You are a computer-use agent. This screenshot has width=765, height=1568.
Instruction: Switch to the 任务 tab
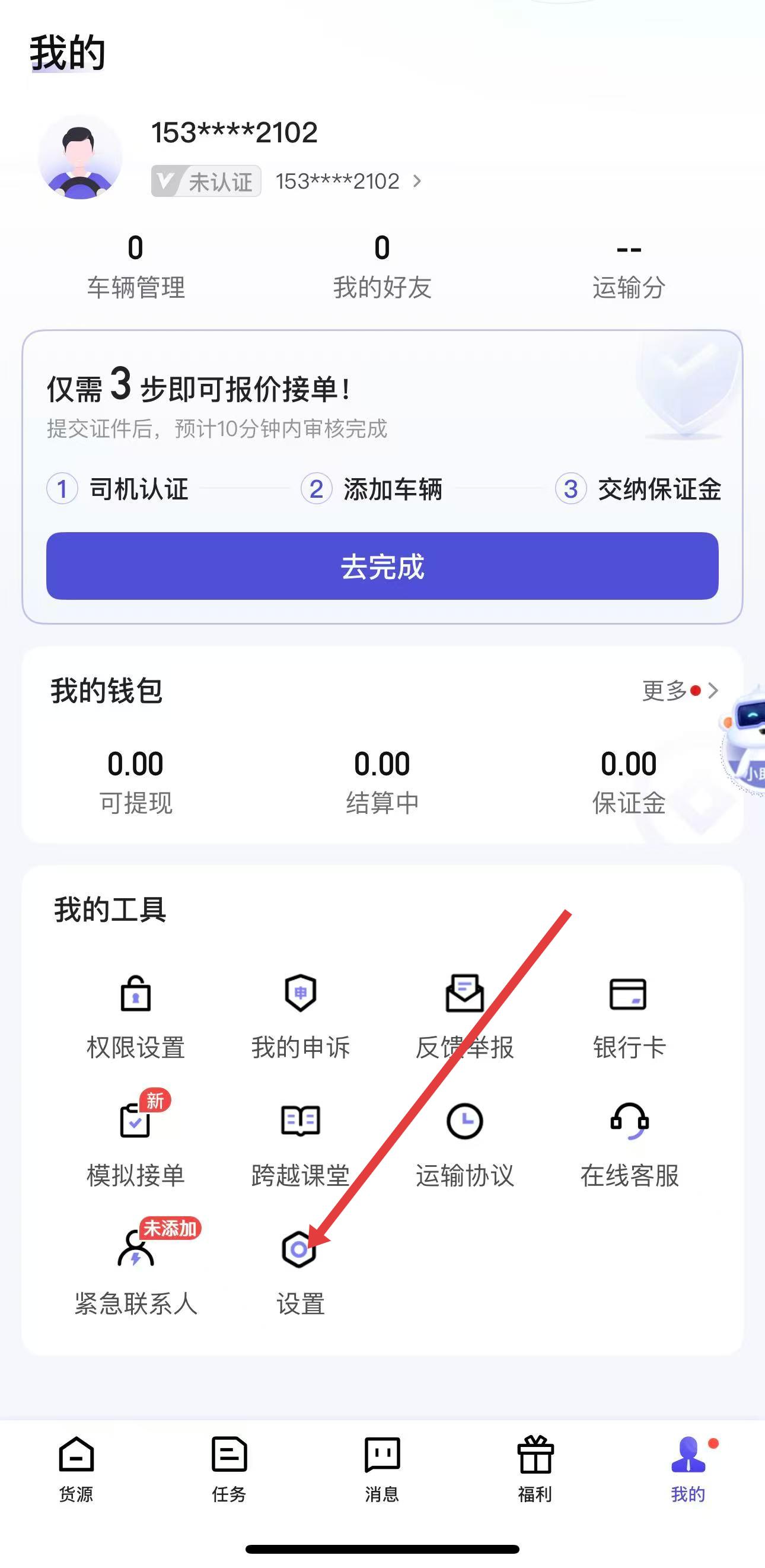229,1468
